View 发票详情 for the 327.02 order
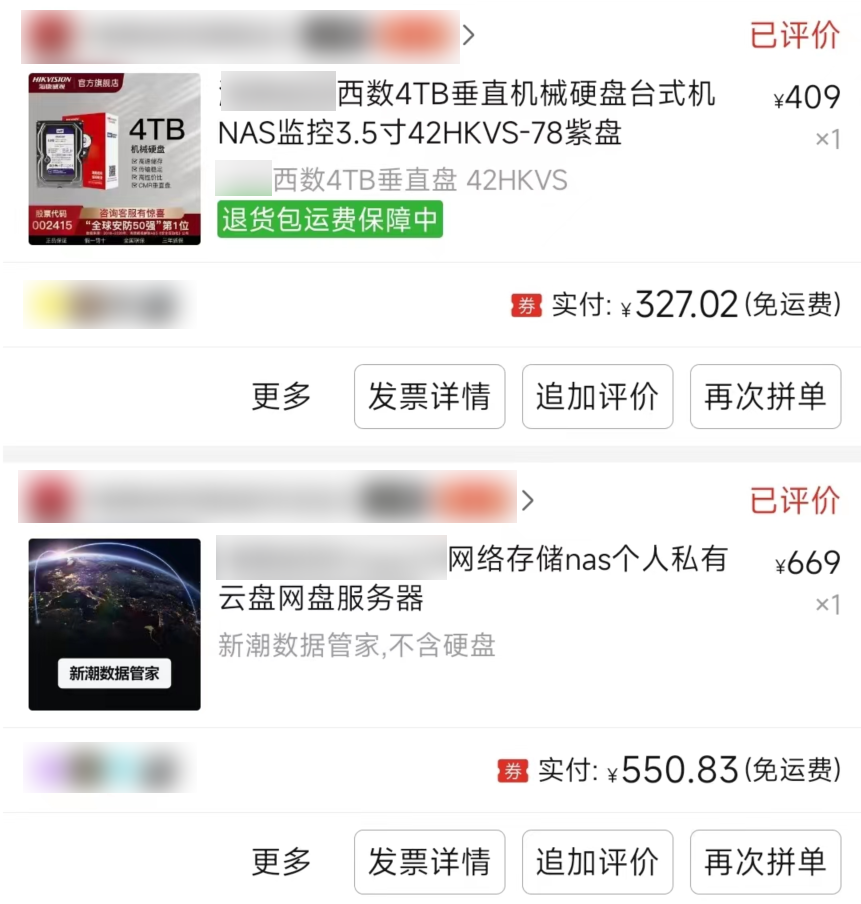 (429, 397)
